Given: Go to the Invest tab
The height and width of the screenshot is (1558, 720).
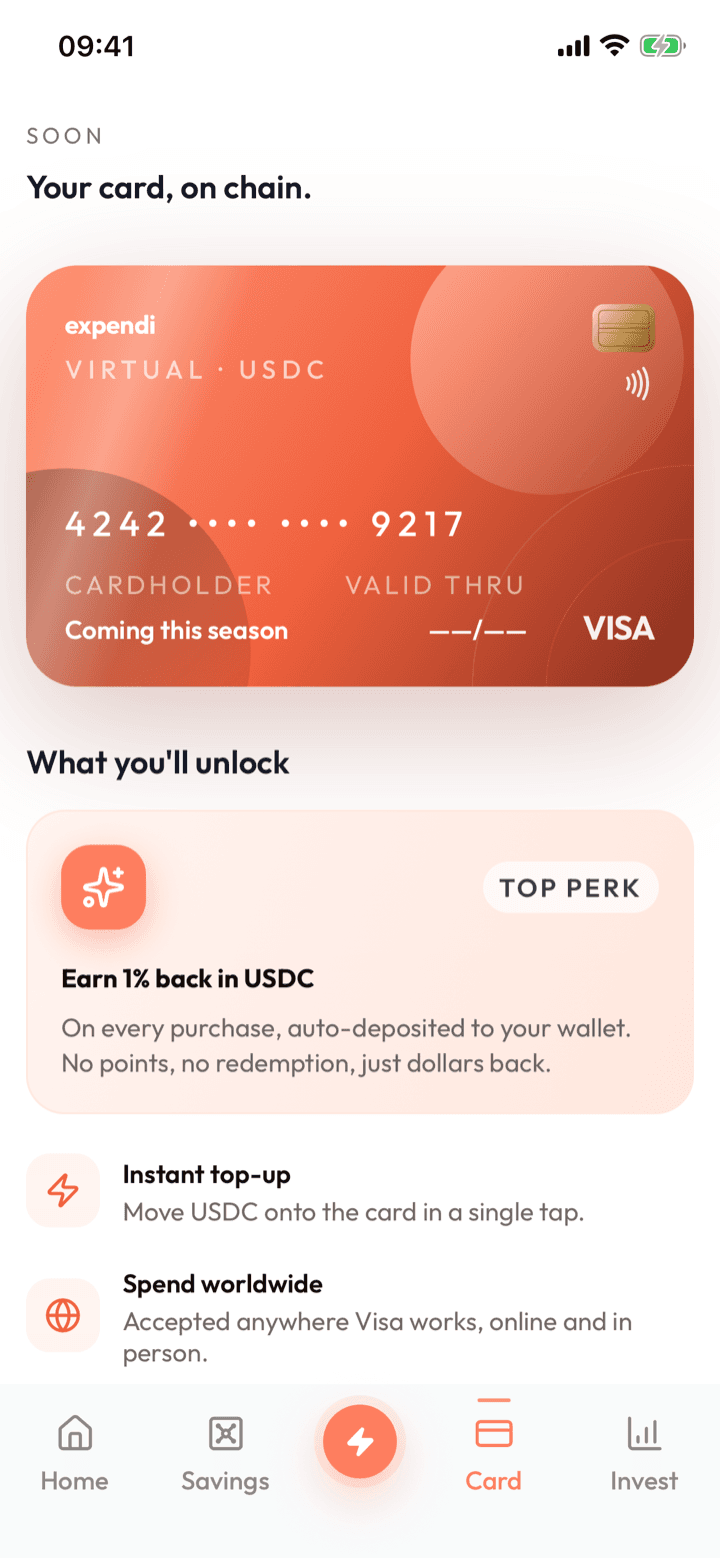Looking at the screenshot, I should (x=644, y=1453).
